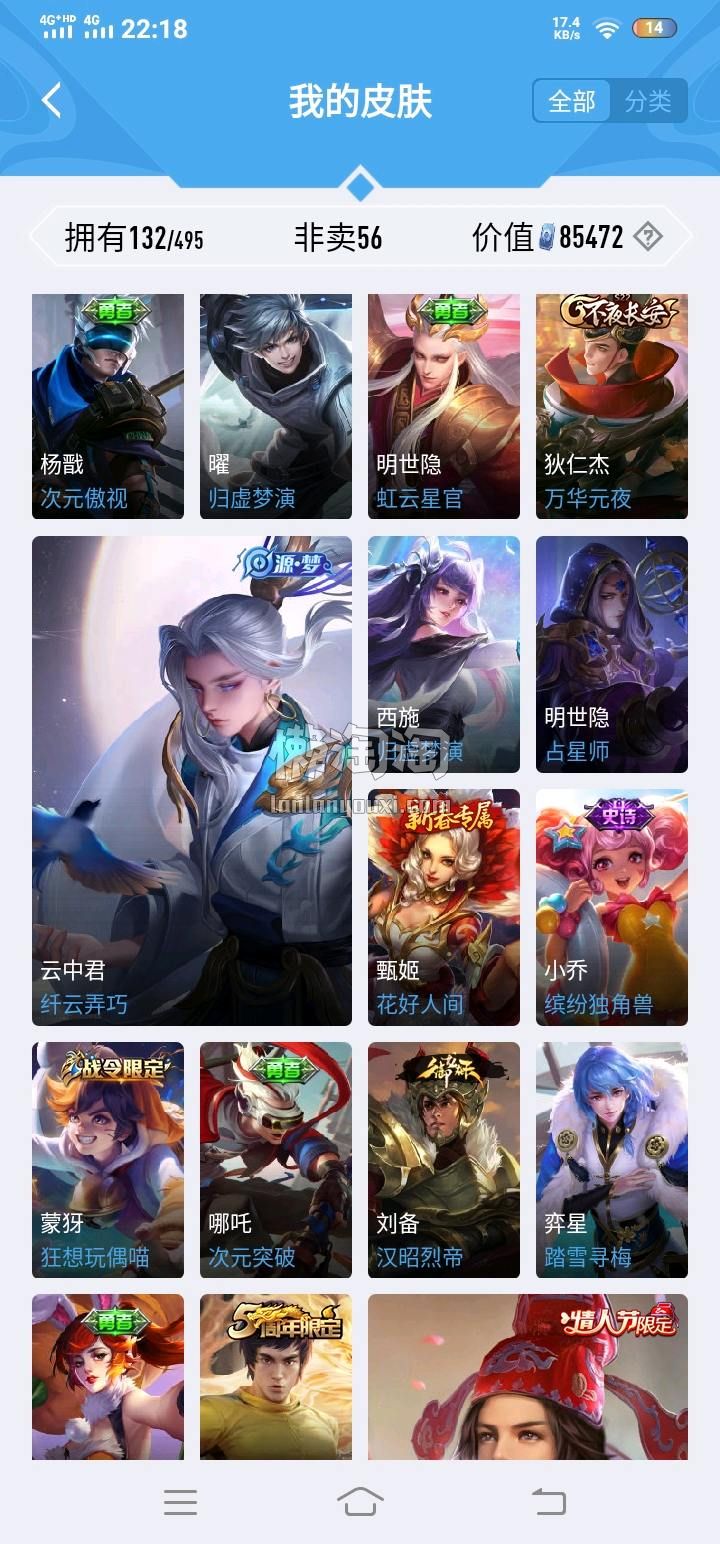Image resolution: width=720 pixels, height=1544 pixels.
Task: Switch to the 分类 tab
Action: pyautogui.click(x=648, y=101)
